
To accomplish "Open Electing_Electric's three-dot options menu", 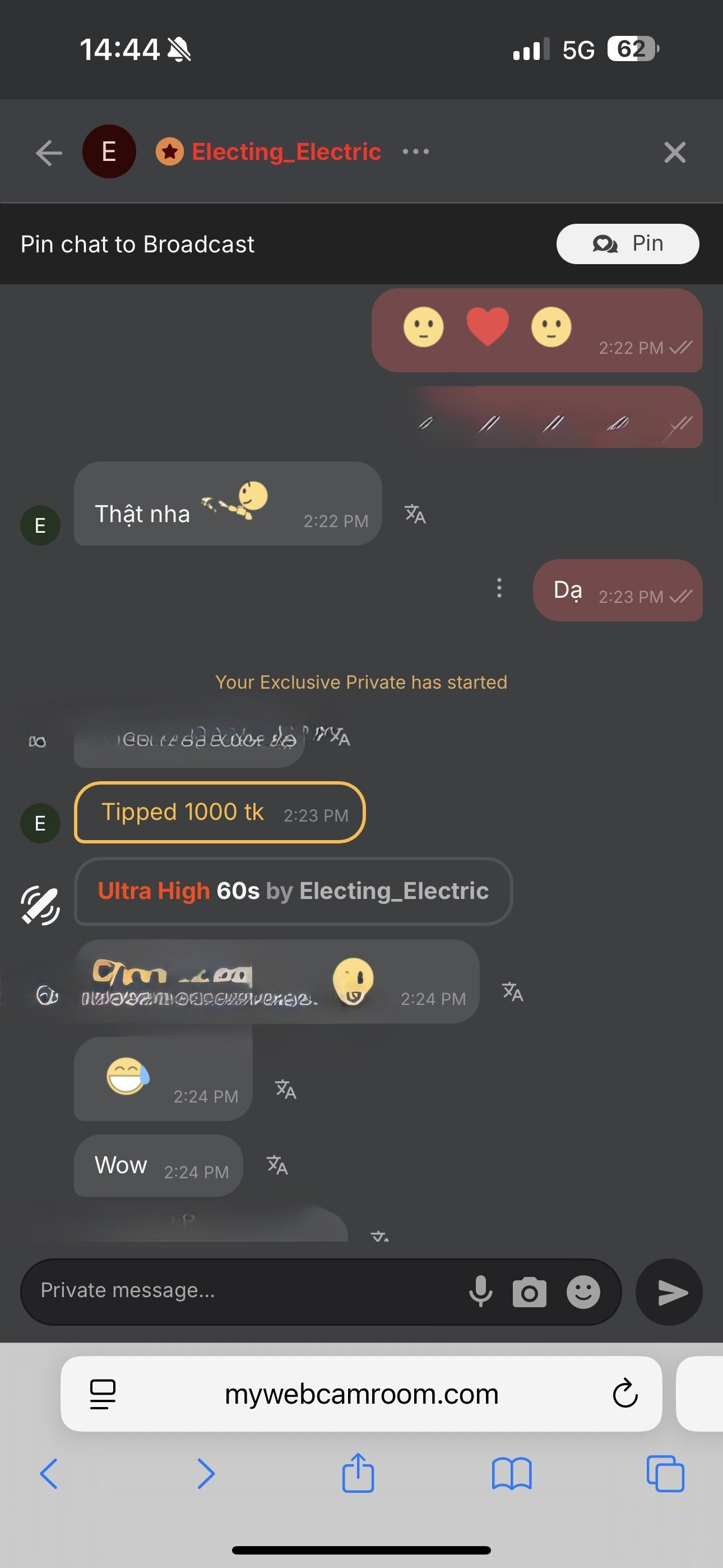I will [416, 151].
